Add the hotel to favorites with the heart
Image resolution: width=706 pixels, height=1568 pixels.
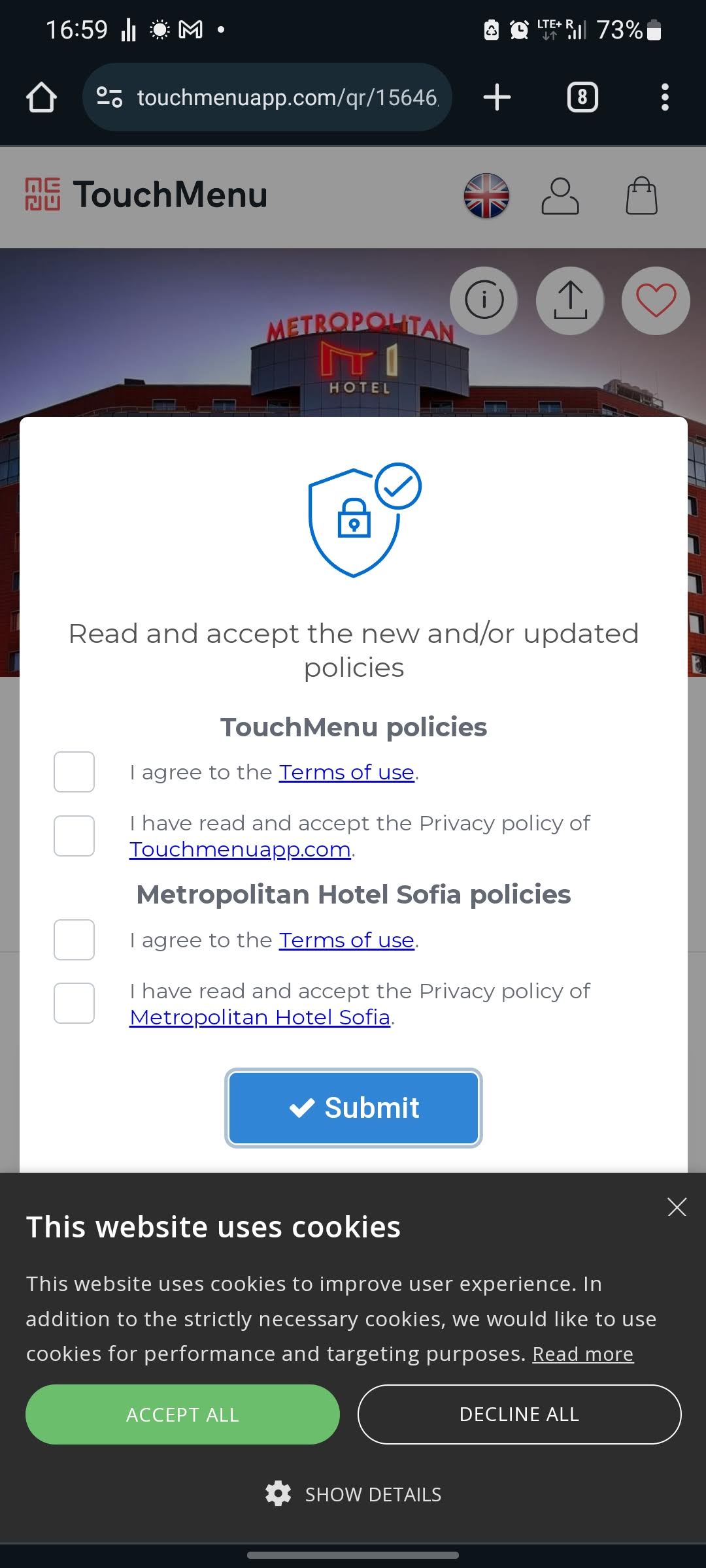pyautogui.click(x=656, y=301)
